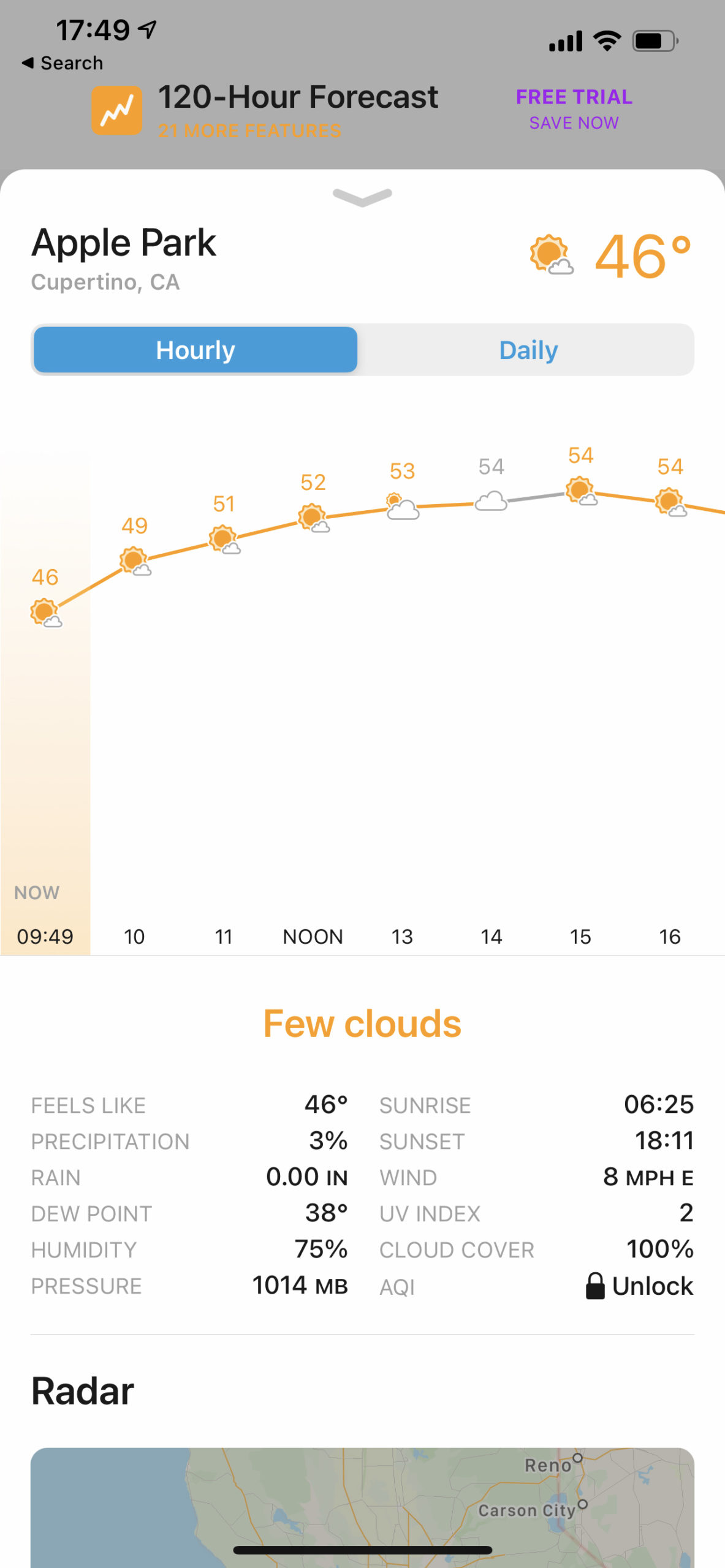Open the Radar map preview
This screenshot has width=725, height=1568.
362,1507
